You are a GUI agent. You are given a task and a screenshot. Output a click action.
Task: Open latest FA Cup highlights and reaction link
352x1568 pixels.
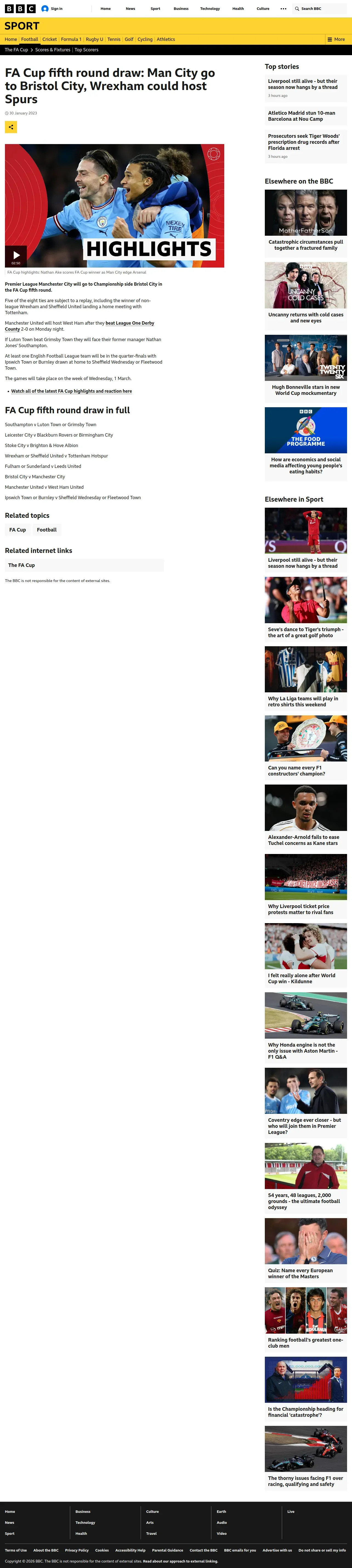(71, 391)
